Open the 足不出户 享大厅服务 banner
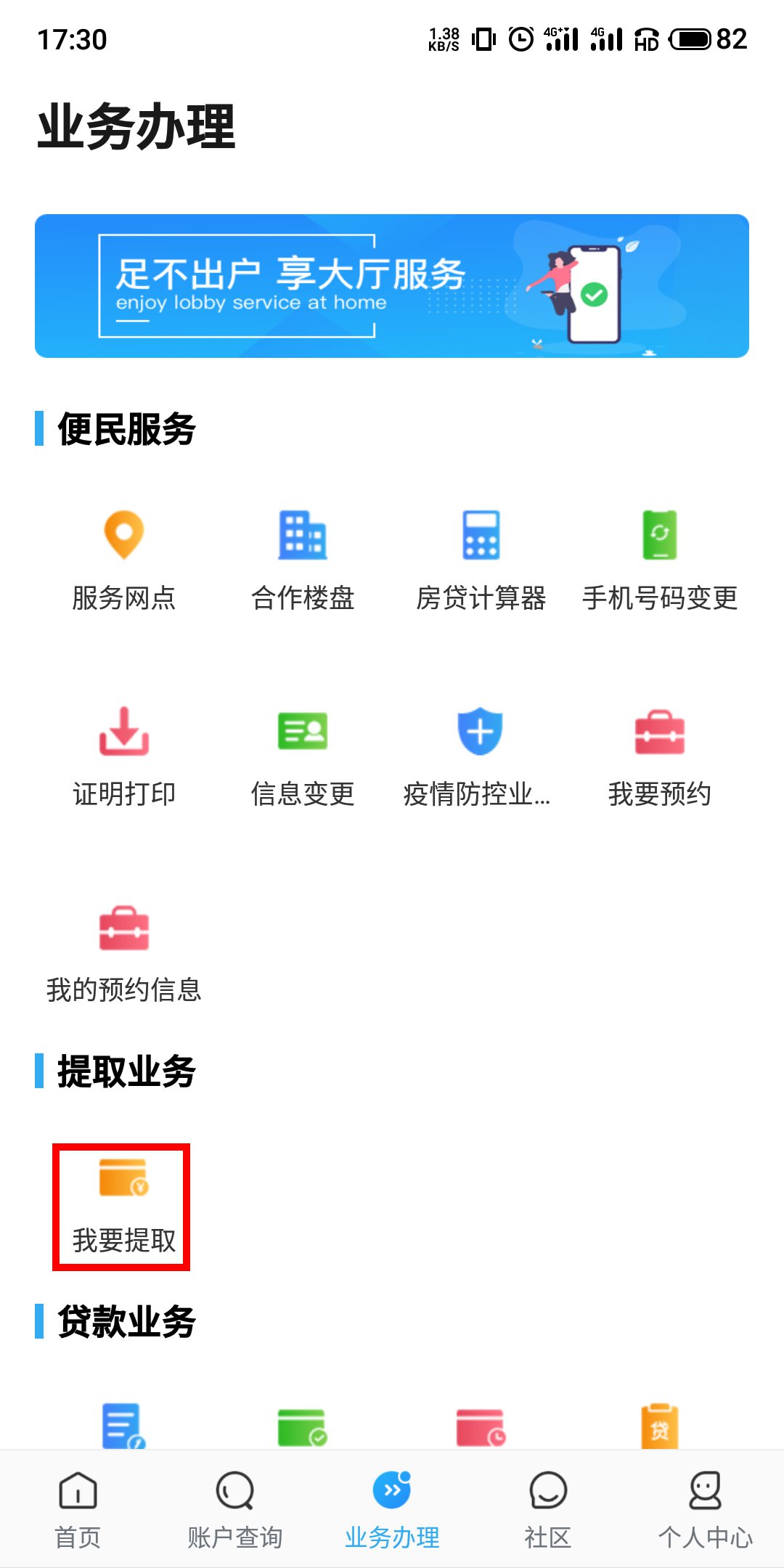Viewport: 784px width, 1568px height. 392,286
